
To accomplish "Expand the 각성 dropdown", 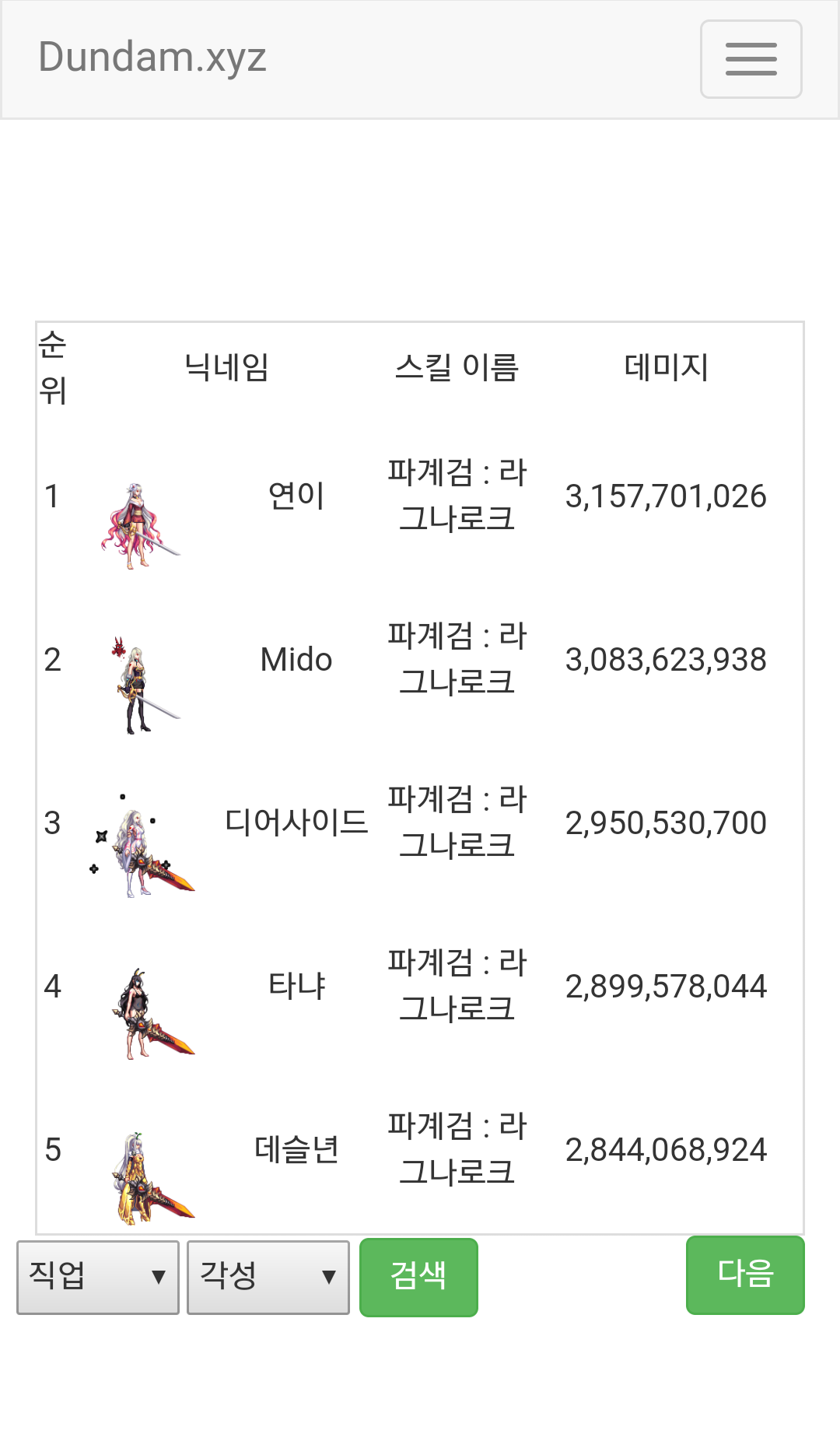I will click(x=268, y=1277).
